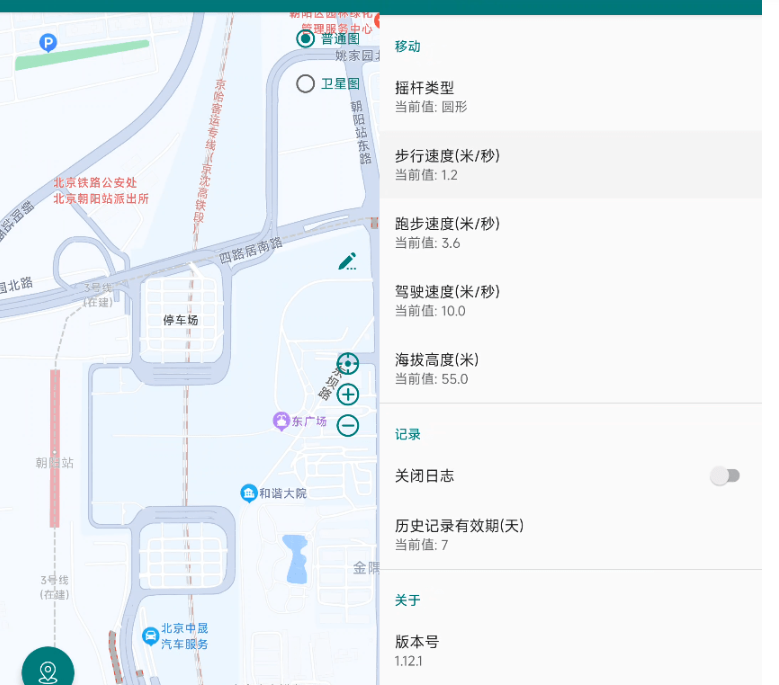This screenshot has width=779, height=685.
Task: Zoom in with the plus icon
Action: (347, 394)
